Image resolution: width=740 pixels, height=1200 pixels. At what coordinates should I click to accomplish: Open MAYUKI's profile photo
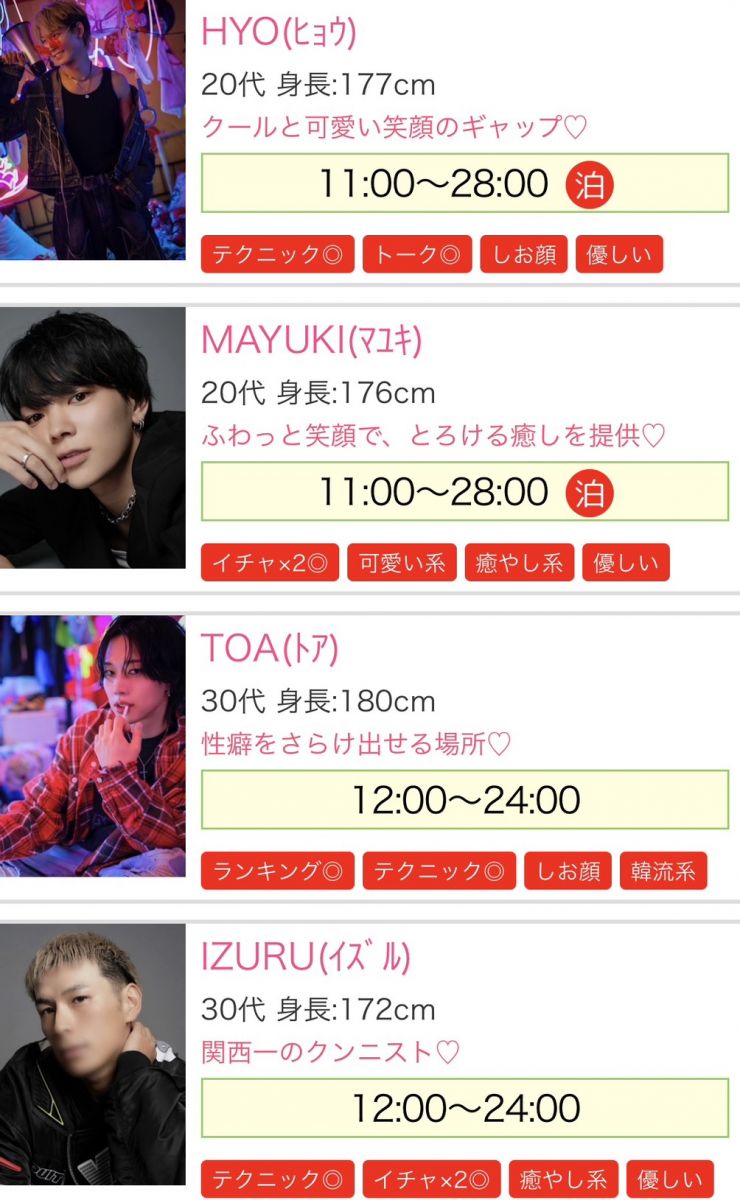(x=92, y=437)
